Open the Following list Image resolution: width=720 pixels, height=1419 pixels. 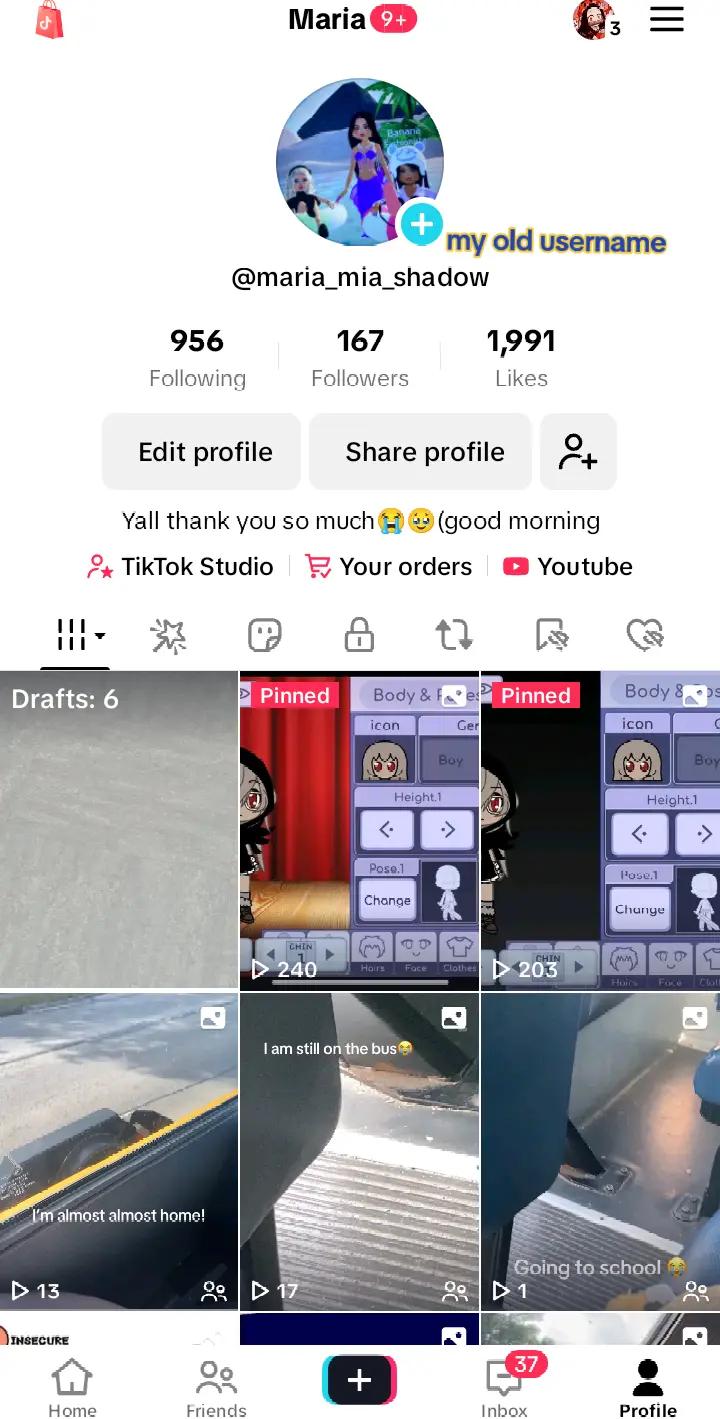point(197,357)
